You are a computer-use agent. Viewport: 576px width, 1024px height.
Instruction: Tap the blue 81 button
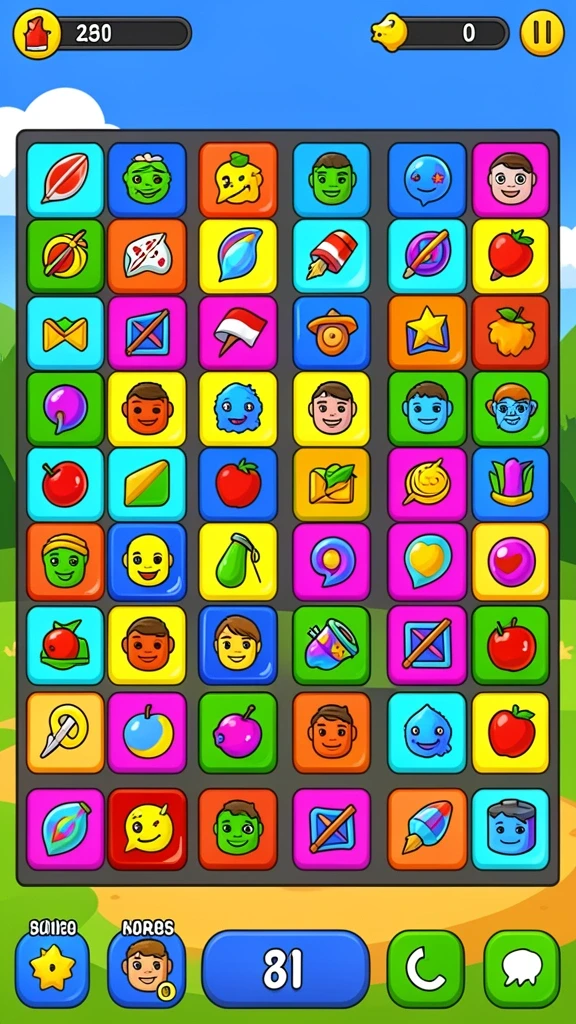(286, 969)
